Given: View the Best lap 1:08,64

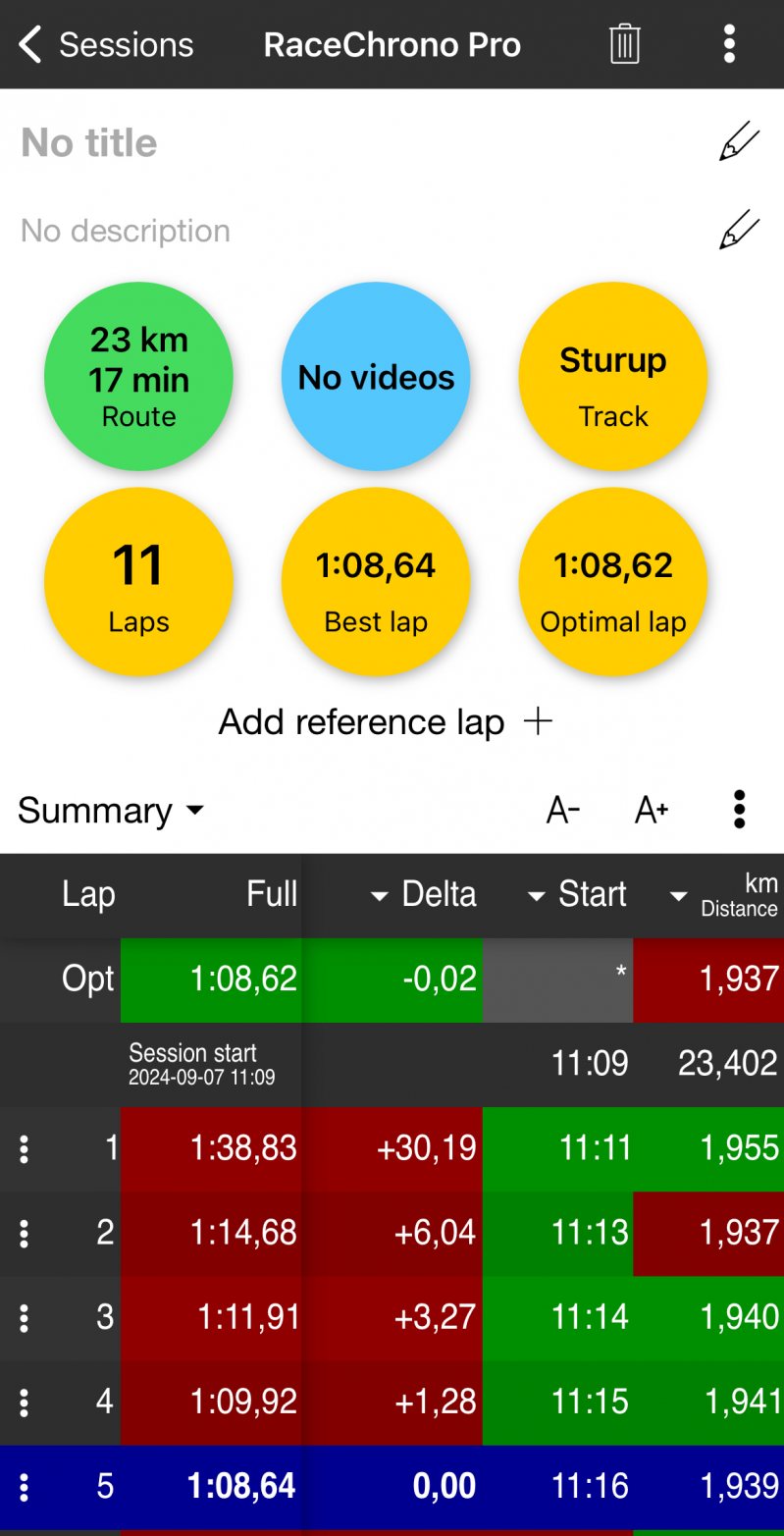Looking at the screenshot, I should (376, 582).
